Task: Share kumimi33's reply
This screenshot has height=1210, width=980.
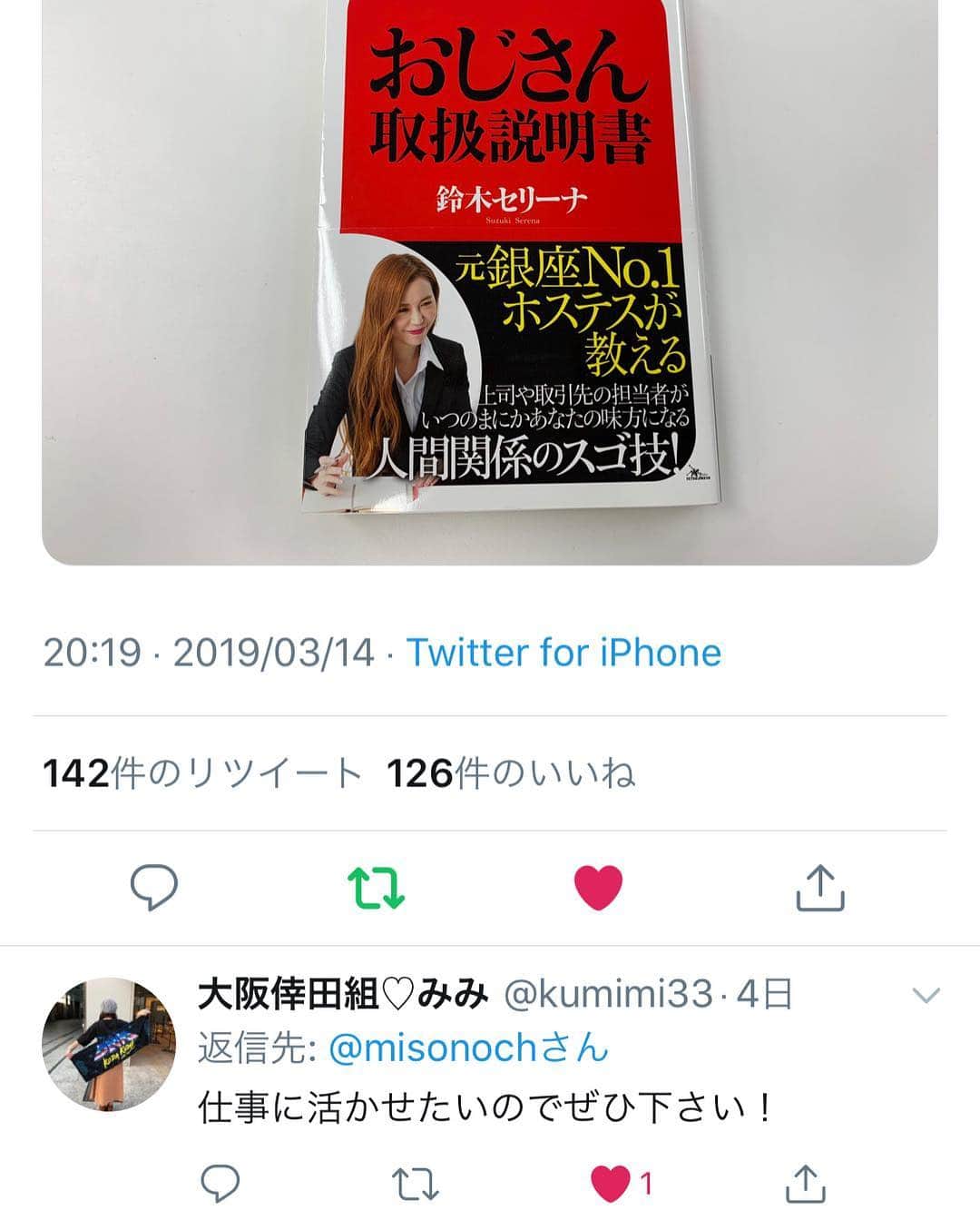Action: [x=804, y=1183]
